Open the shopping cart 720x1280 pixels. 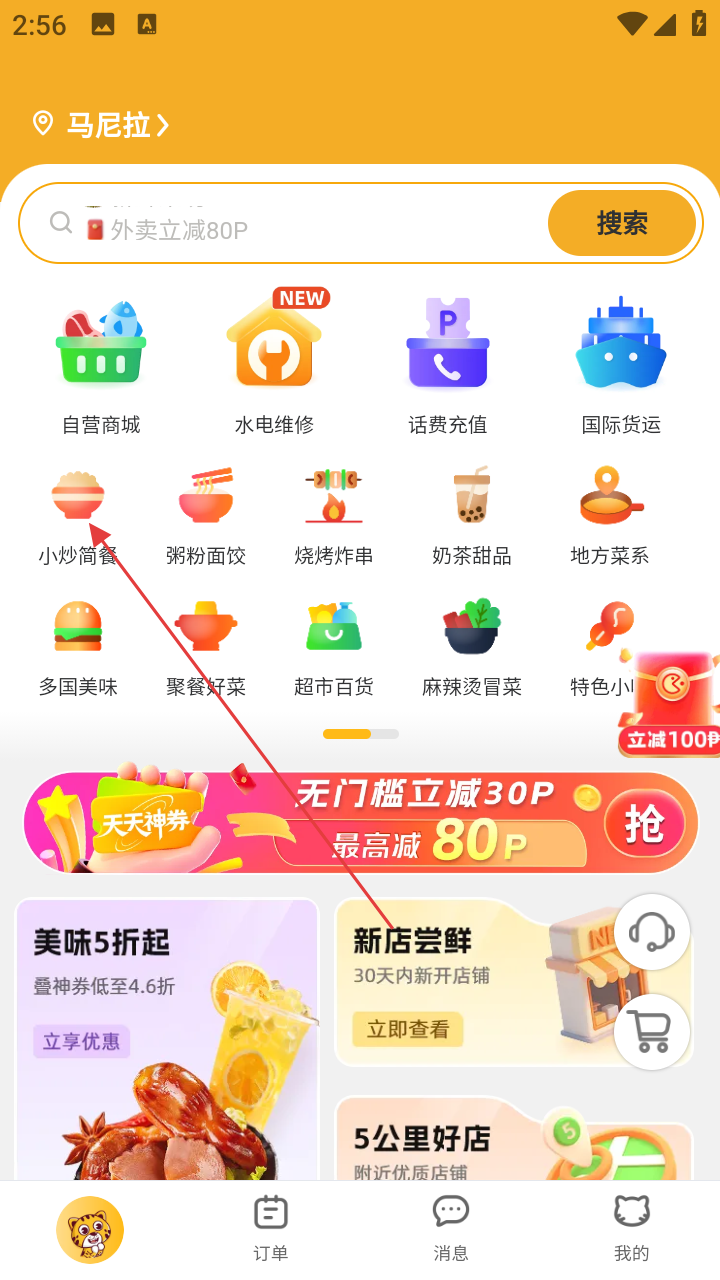click(x=652, y=1032)
